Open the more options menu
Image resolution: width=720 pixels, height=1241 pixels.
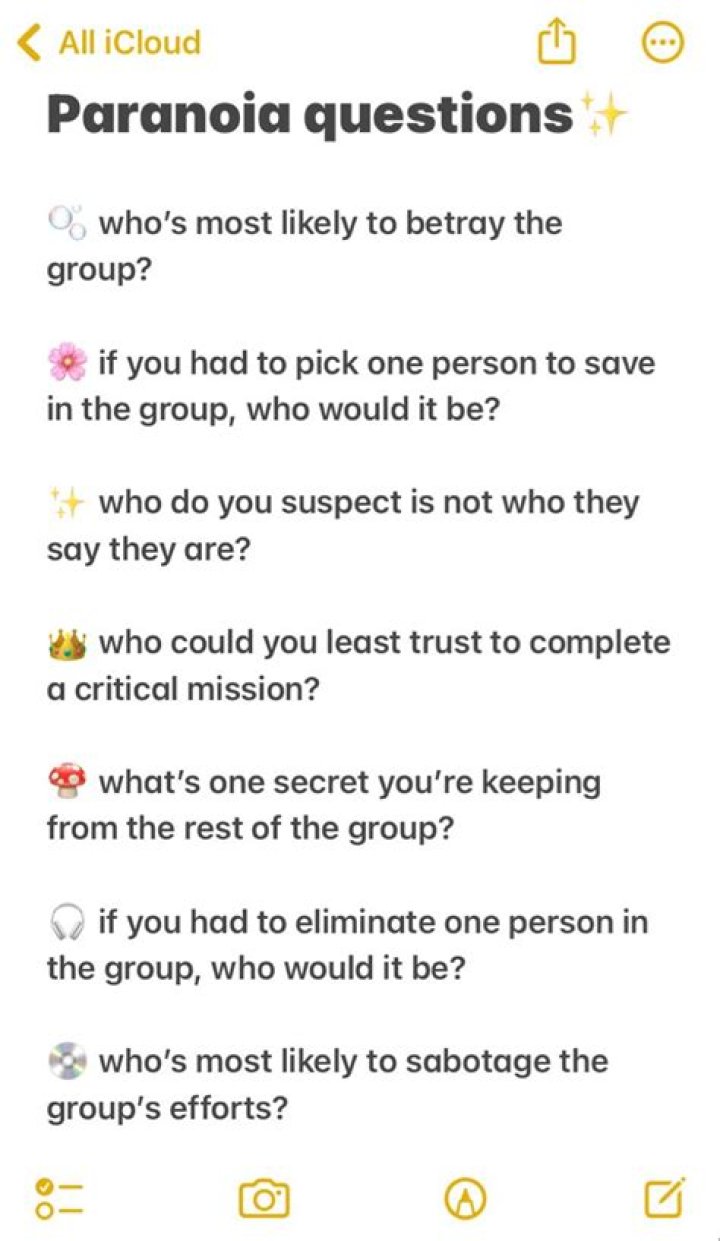click(661, 43)
